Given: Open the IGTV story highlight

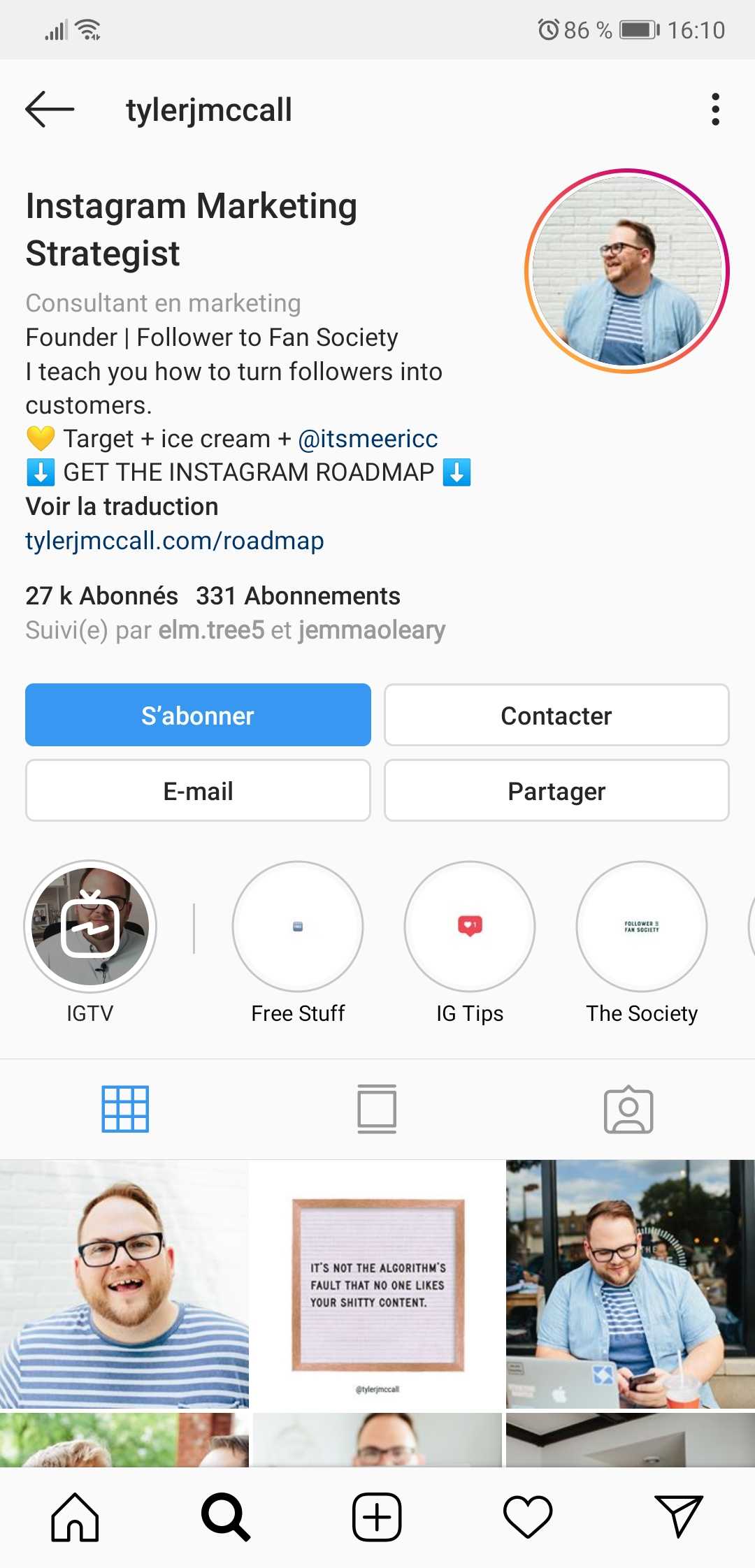Looking at the screenshot, I should click(x=91, y=927).
